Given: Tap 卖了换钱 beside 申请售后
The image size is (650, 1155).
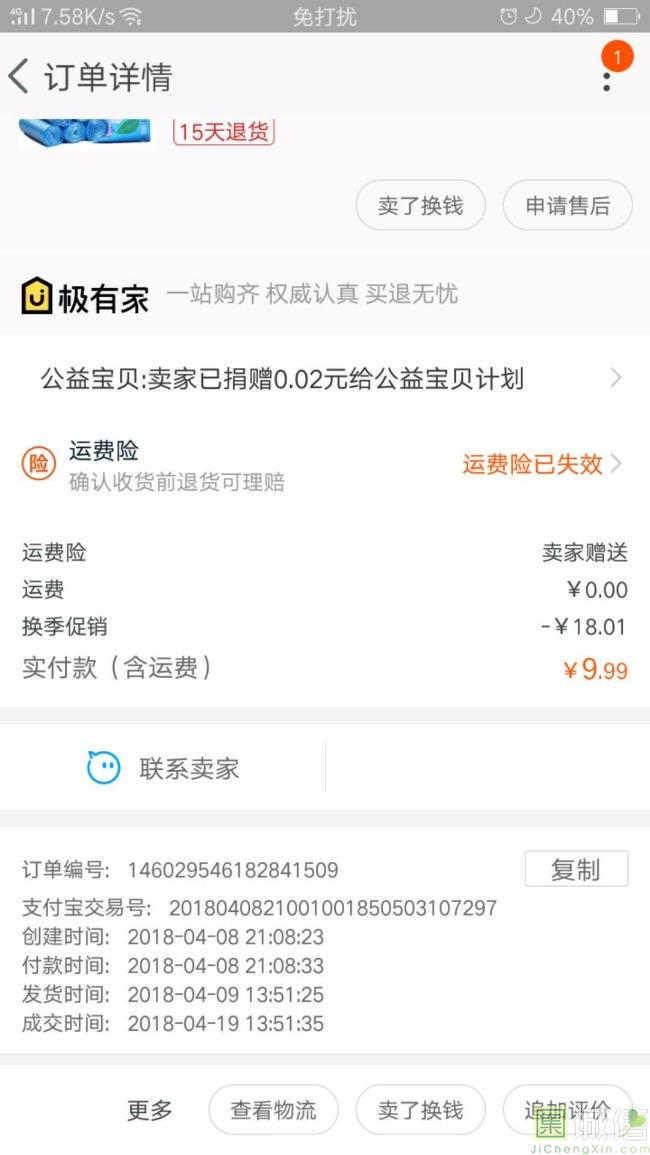Looking at the screenshot, I should coord(420,206).
